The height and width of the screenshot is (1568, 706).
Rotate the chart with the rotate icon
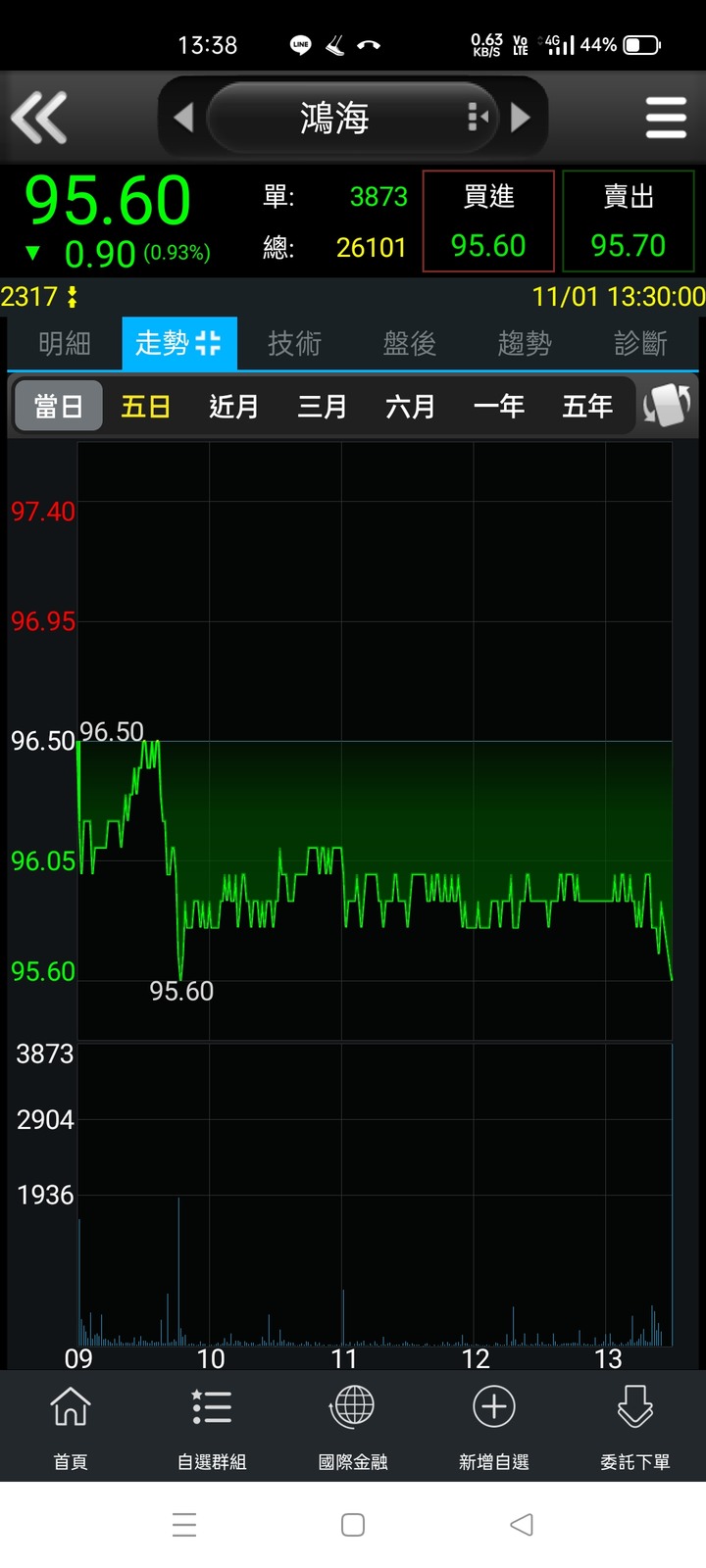click(x=668, y=405)
